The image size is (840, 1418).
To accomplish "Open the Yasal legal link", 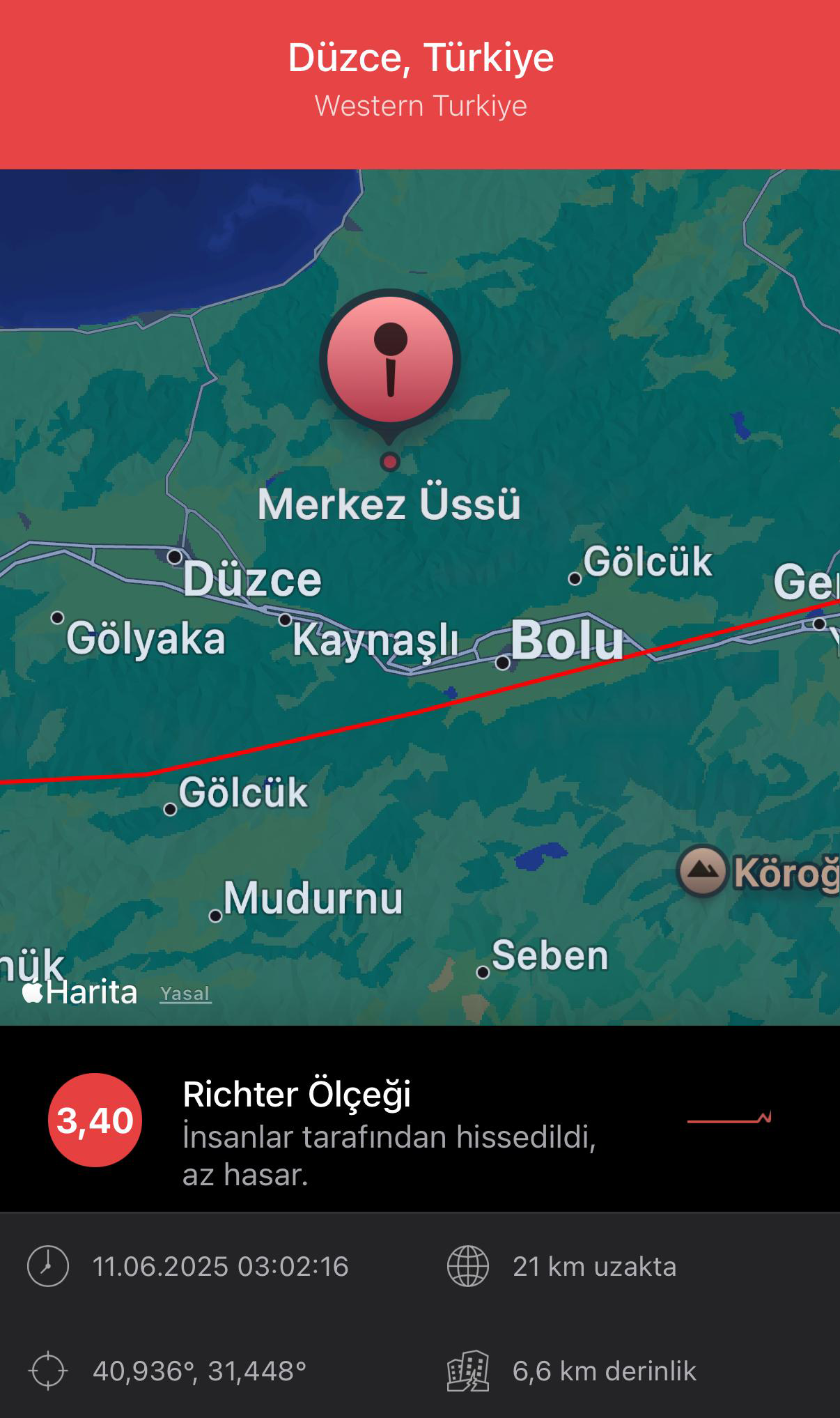I will click(185, 993).
